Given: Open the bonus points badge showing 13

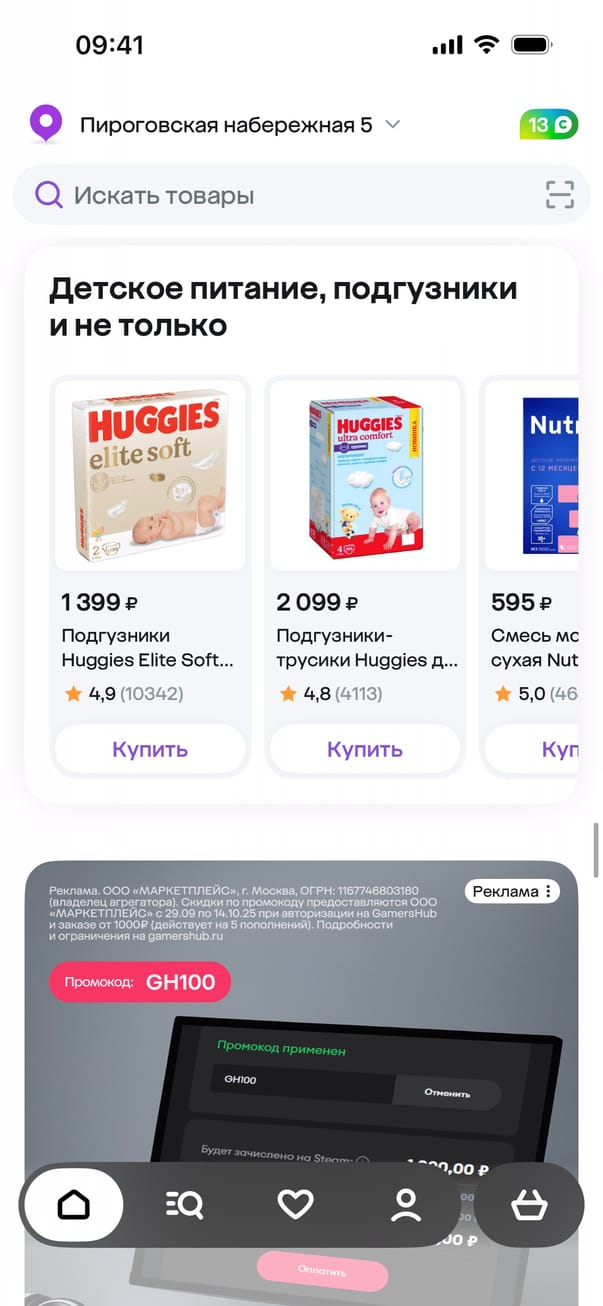Looking at the screenshot, I should [x=548, y=125].
